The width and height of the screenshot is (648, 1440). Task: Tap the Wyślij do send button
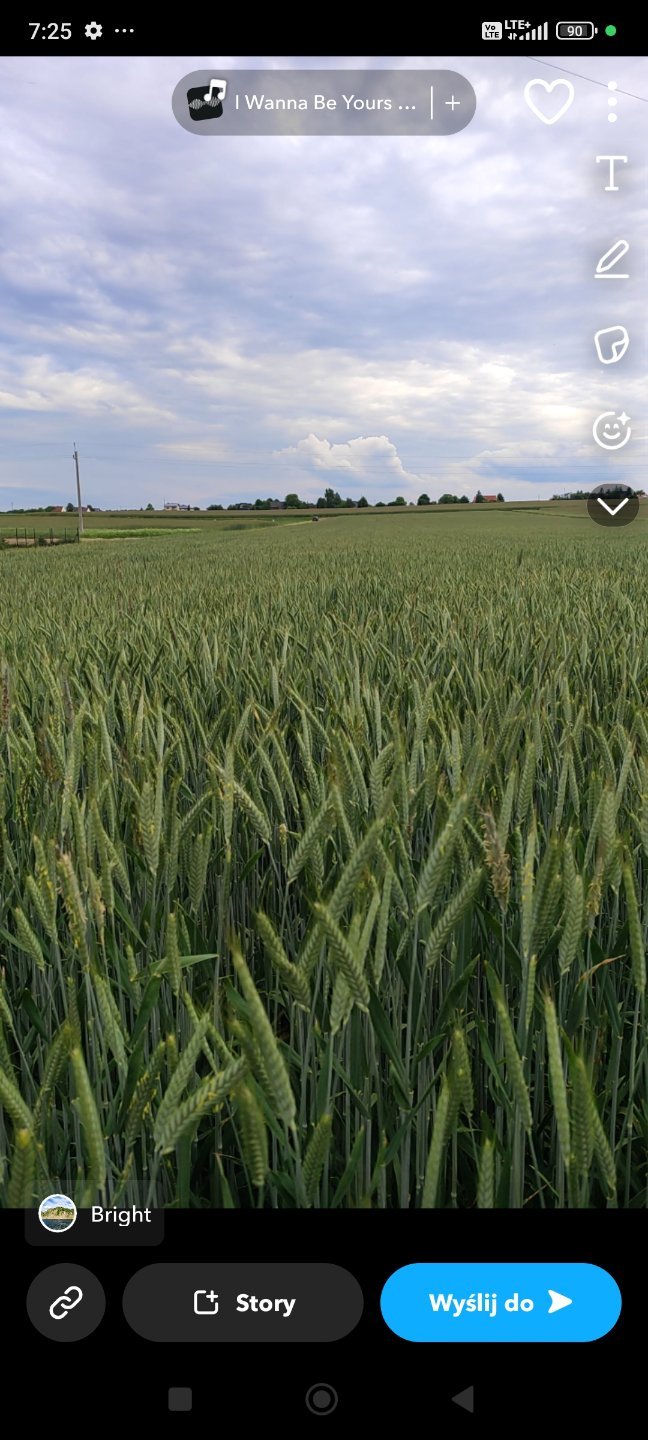point(500,1302)
